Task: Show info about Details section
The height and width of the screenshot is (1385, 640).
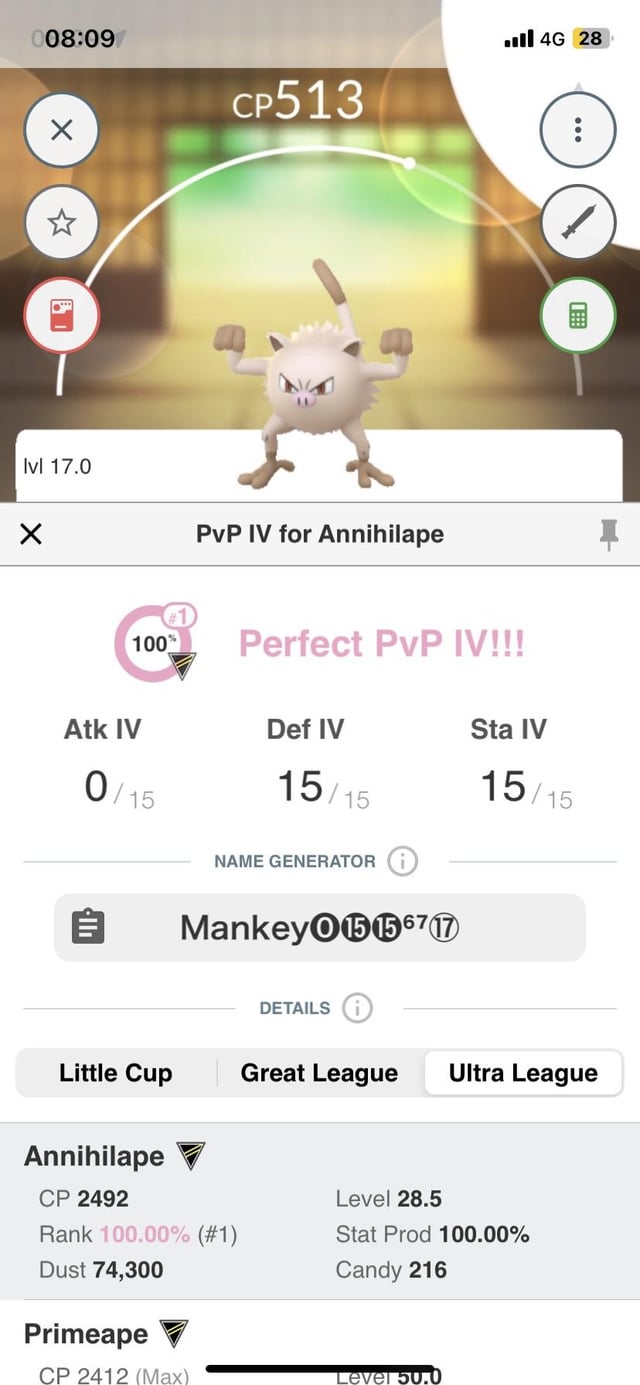Action: tap(357, 1008)
